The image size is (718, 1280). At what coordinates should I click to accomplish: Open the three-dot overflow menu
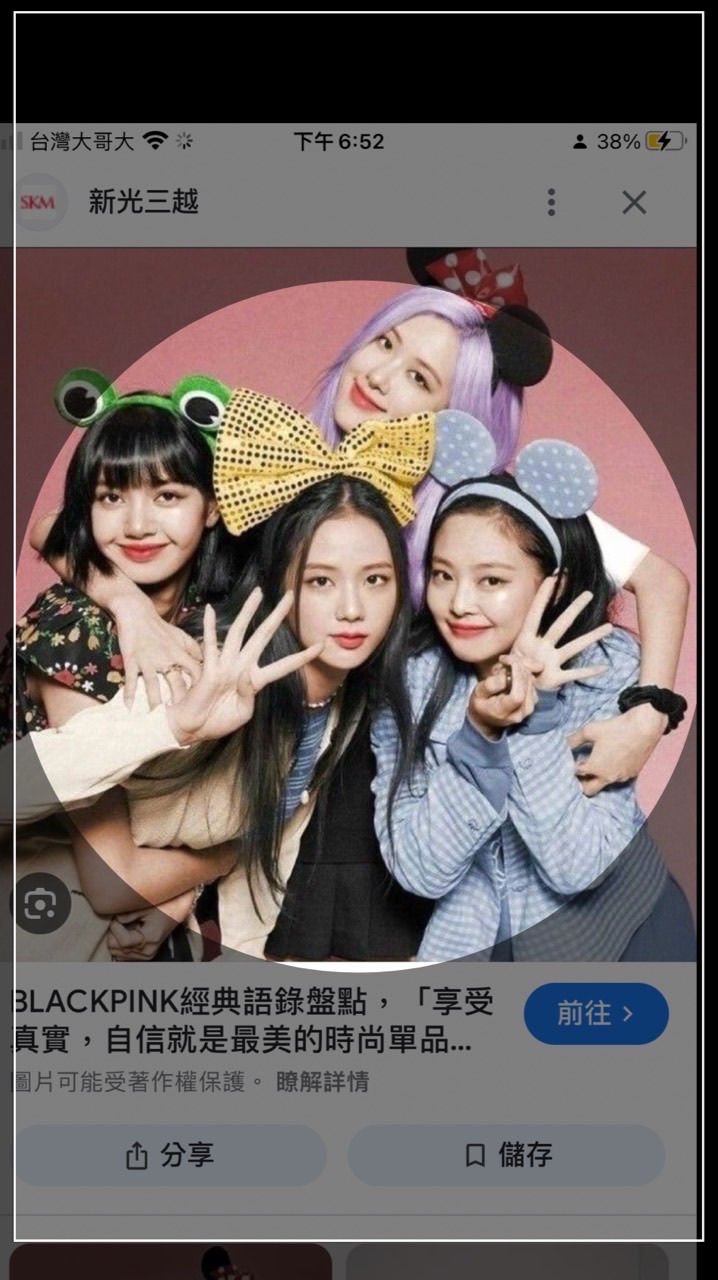pyautogui.click(x=551, y=202)
